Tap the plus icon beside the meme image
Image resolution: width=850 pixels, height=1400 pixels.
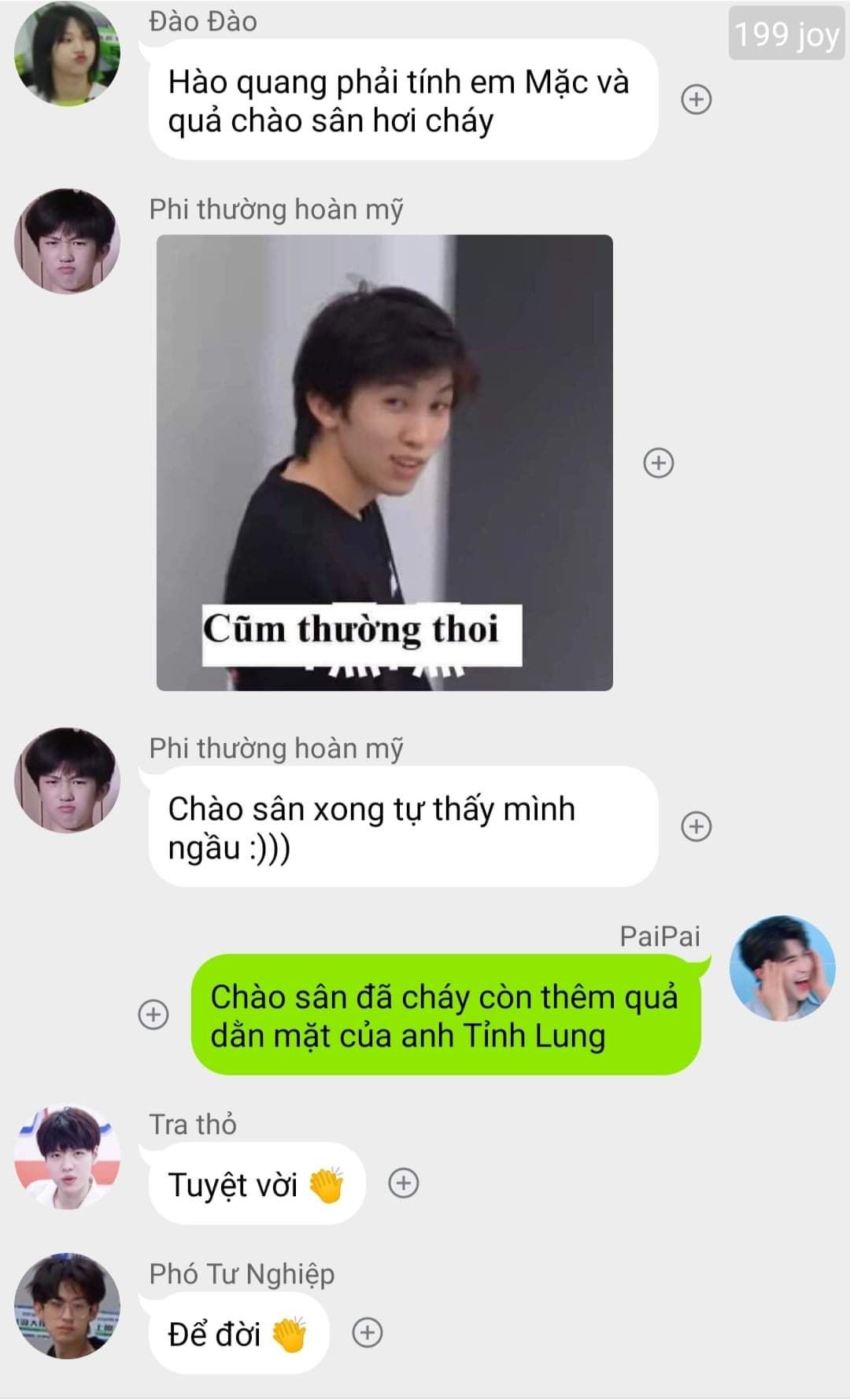click(659, 463)
